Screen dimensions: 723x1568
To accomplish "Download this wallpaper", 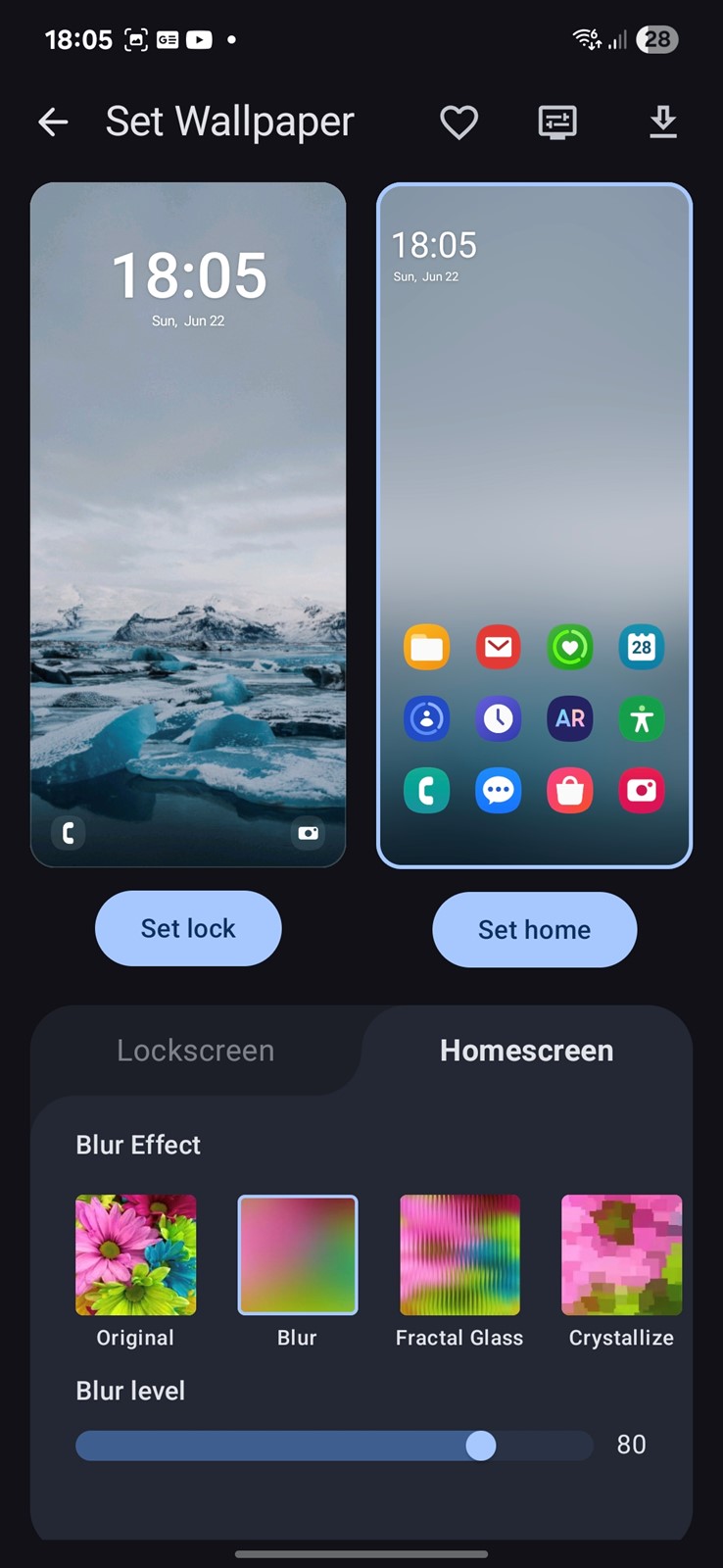I will click(x=663, y=122).
